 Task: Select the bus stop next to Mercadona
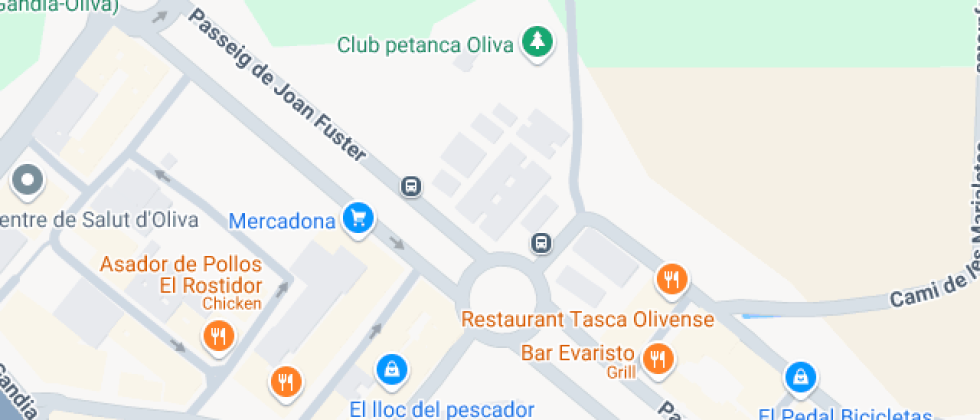tap(411, 186)
